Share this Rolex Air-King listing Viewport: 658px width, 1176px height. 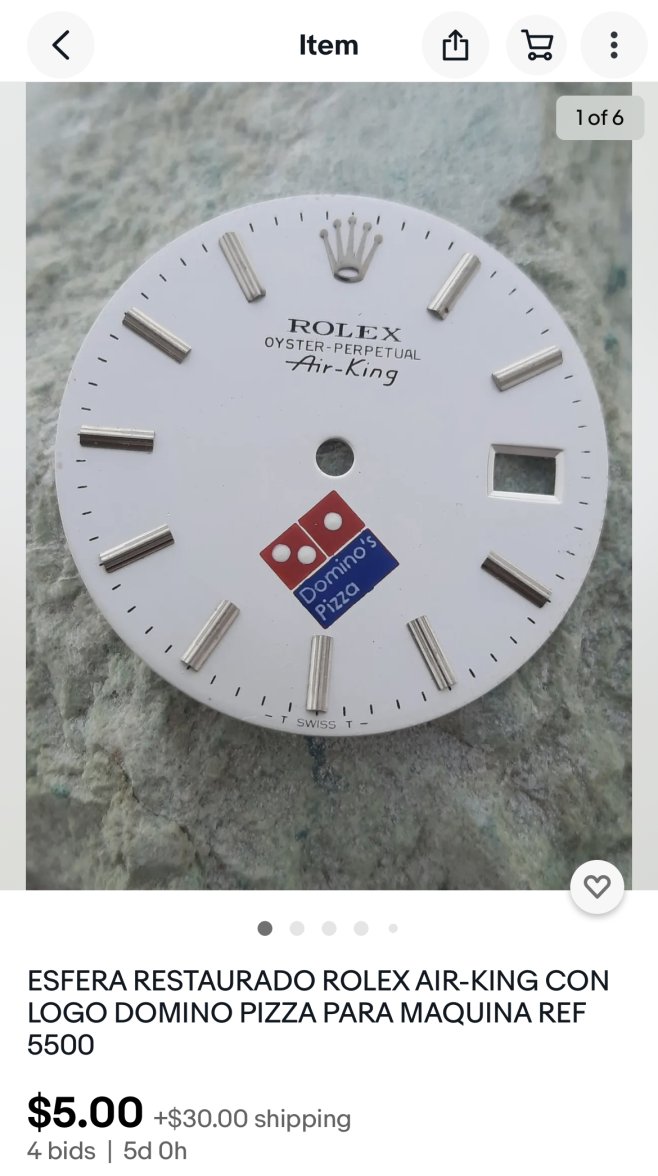pyautogui.click(x=455, y=45)
